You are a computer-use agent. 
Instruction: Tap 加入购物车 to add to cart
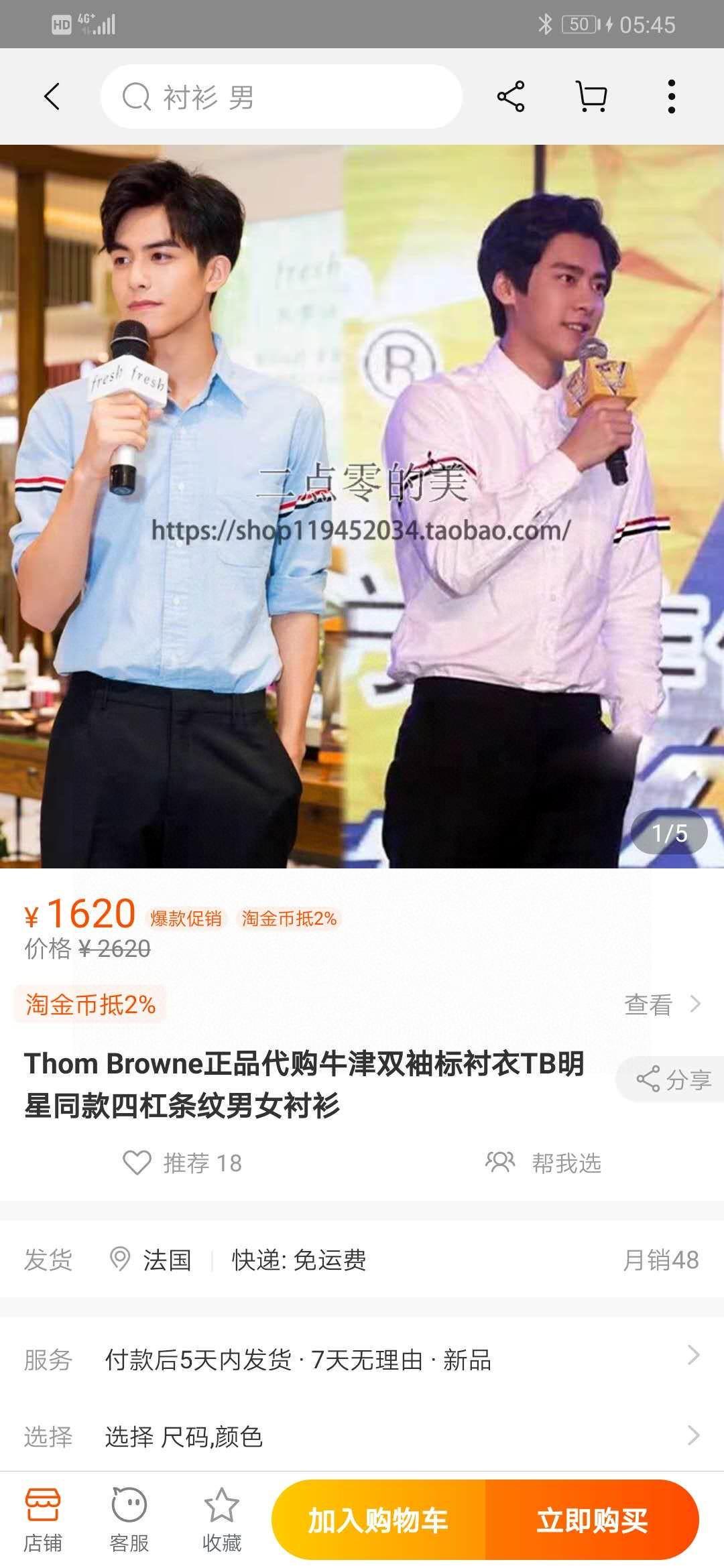378,1520
